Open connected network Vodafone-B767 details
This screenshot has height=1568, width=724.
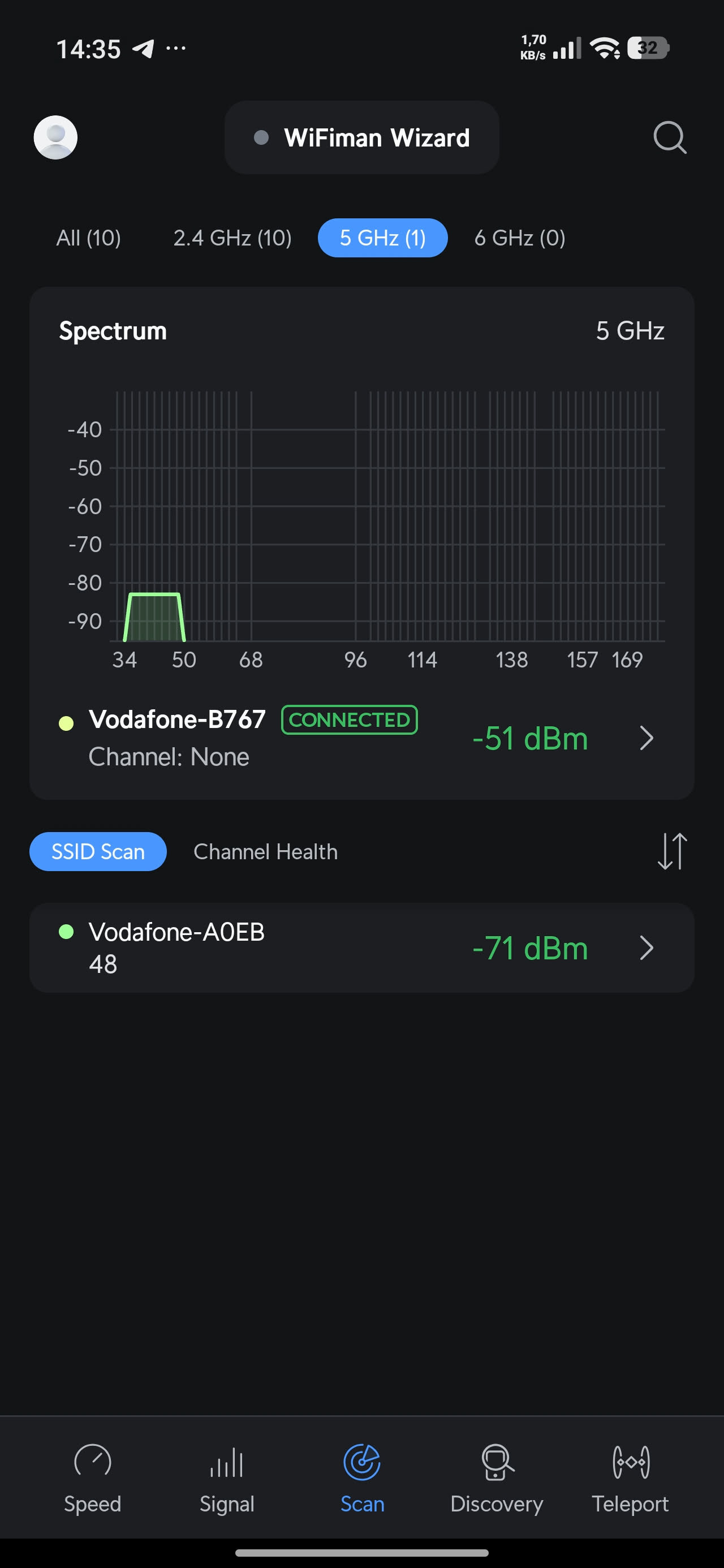(361, 738)
